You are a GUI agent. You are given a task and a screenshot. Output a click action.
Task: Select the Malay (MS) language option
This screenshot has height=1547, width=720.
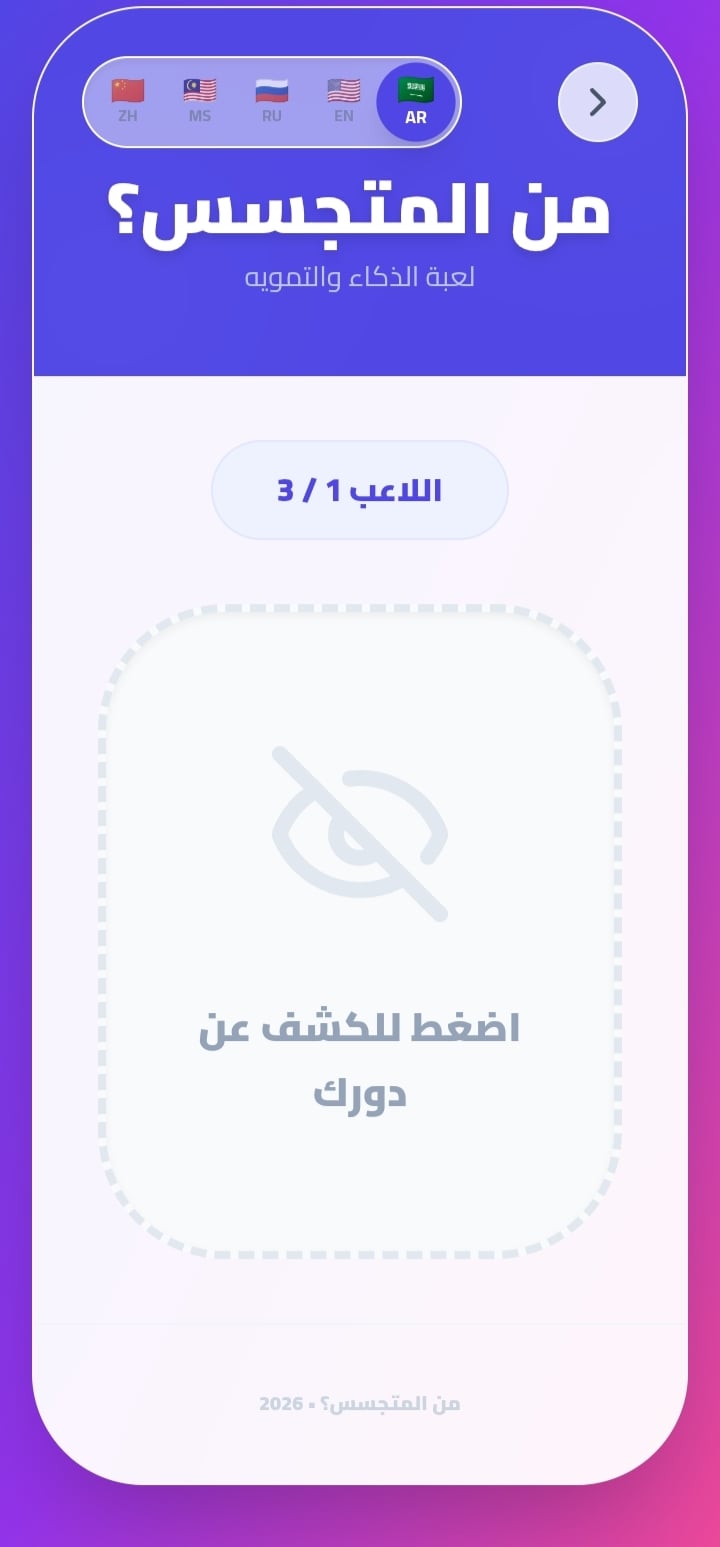(200, 101)
